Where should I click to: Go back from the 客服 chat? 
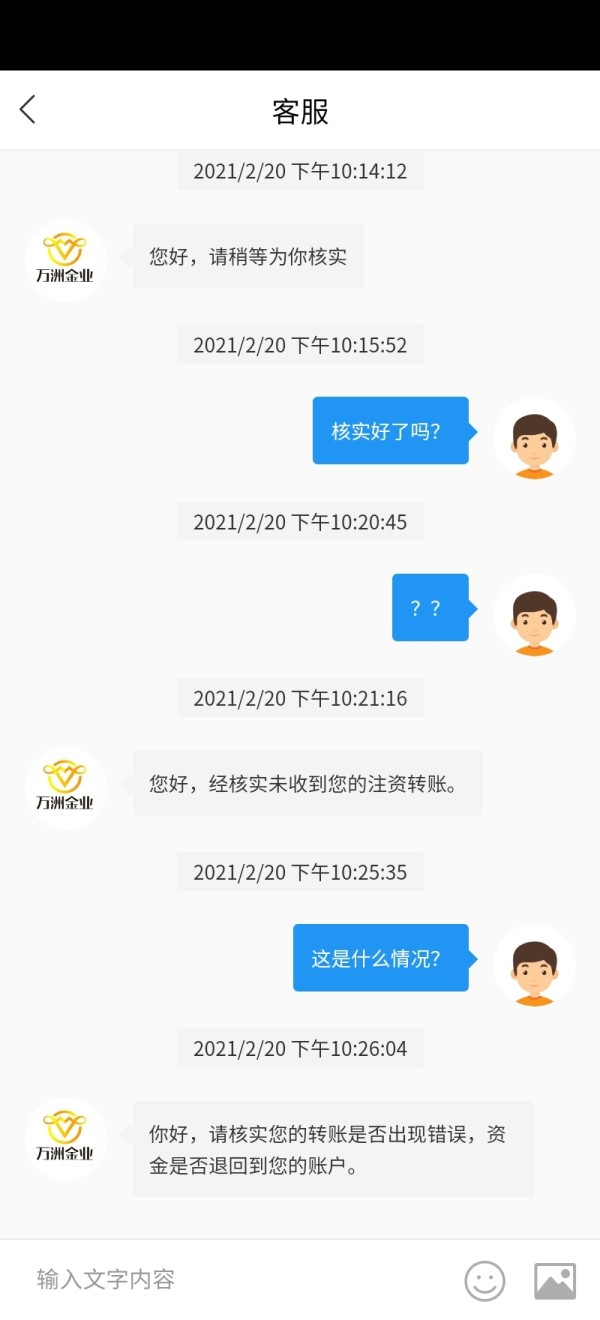click(28, 109)
